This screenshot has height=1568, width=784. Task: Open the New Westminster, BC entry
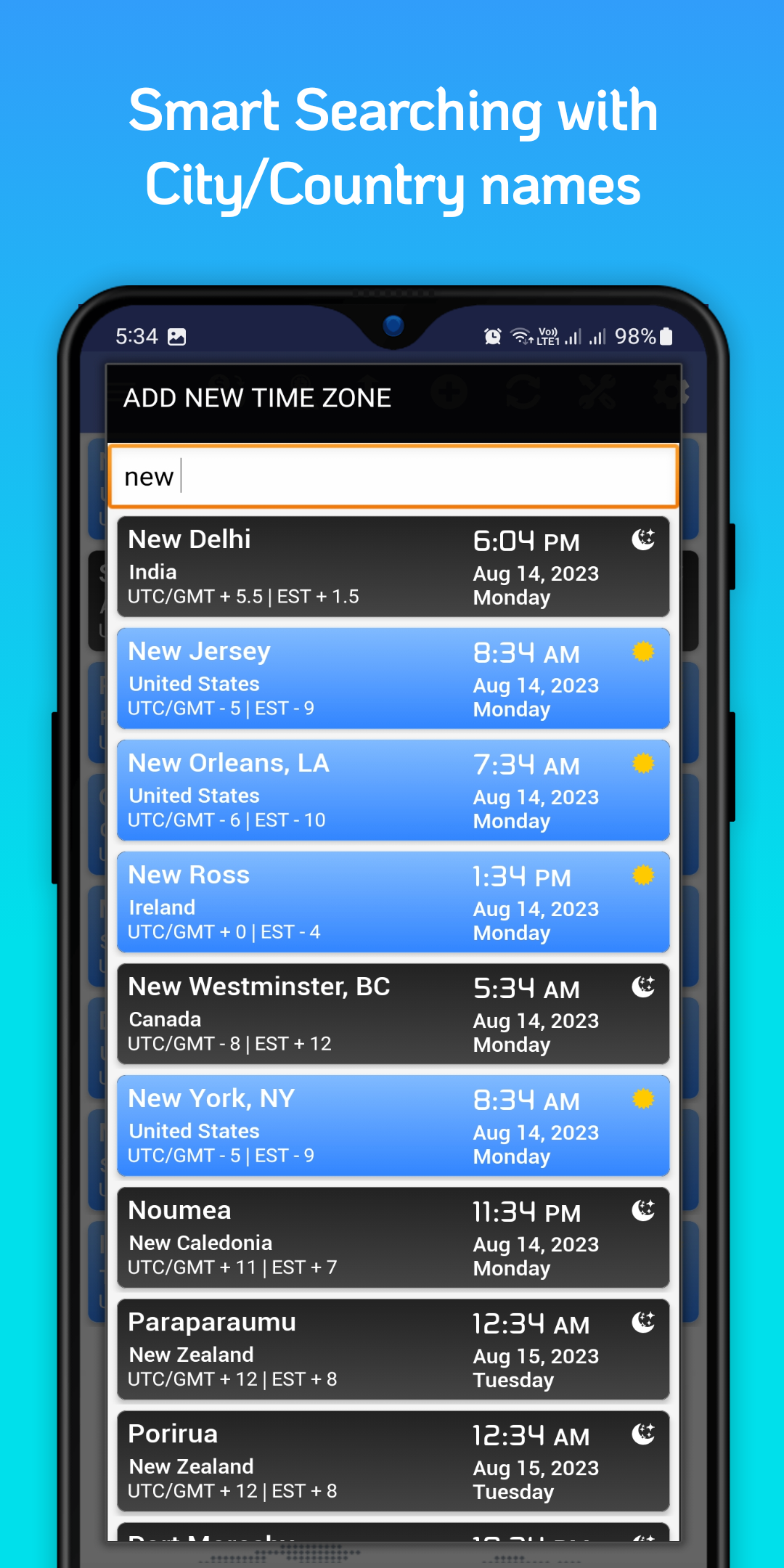pos(392,1014)
